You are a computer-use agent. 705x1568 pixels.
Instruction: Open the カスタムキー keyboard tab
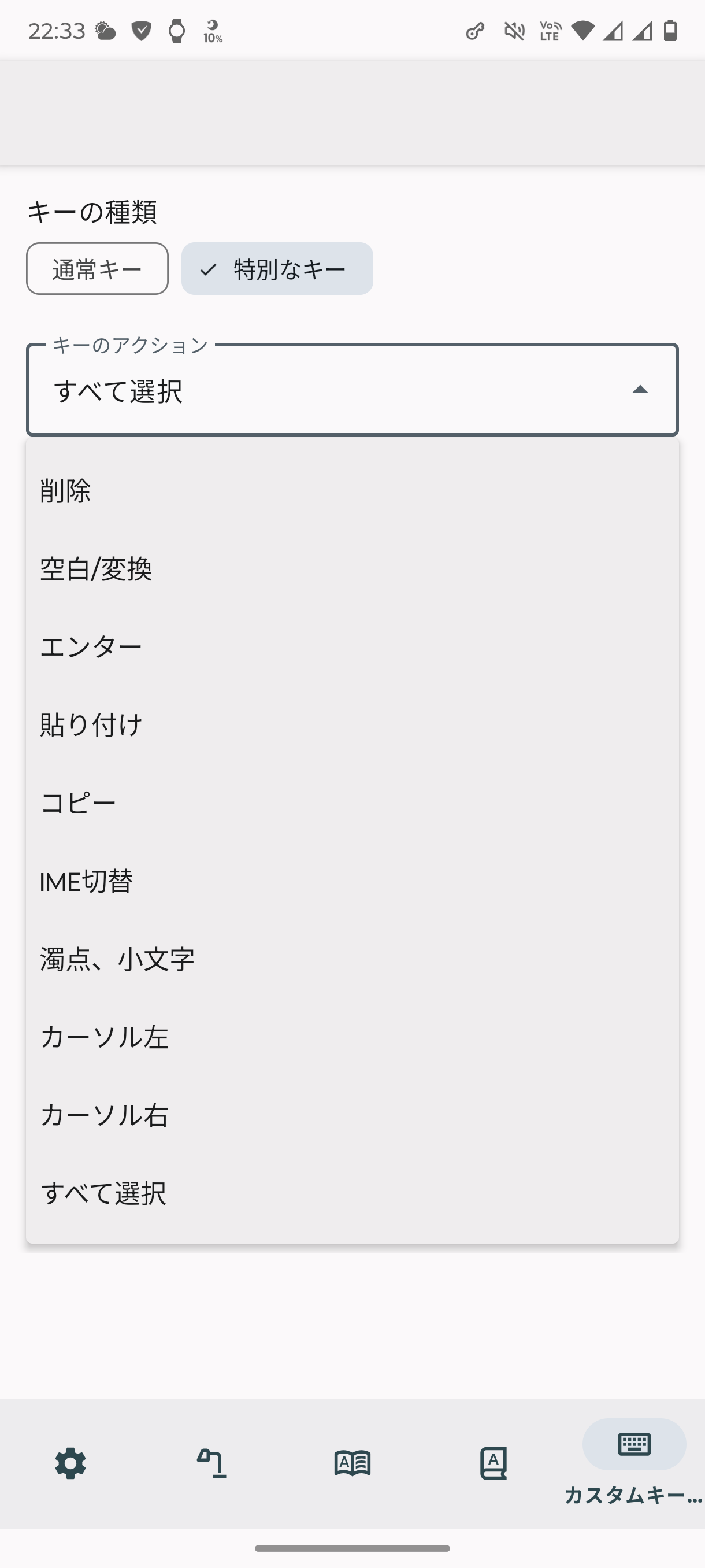tap(634, 1463)
